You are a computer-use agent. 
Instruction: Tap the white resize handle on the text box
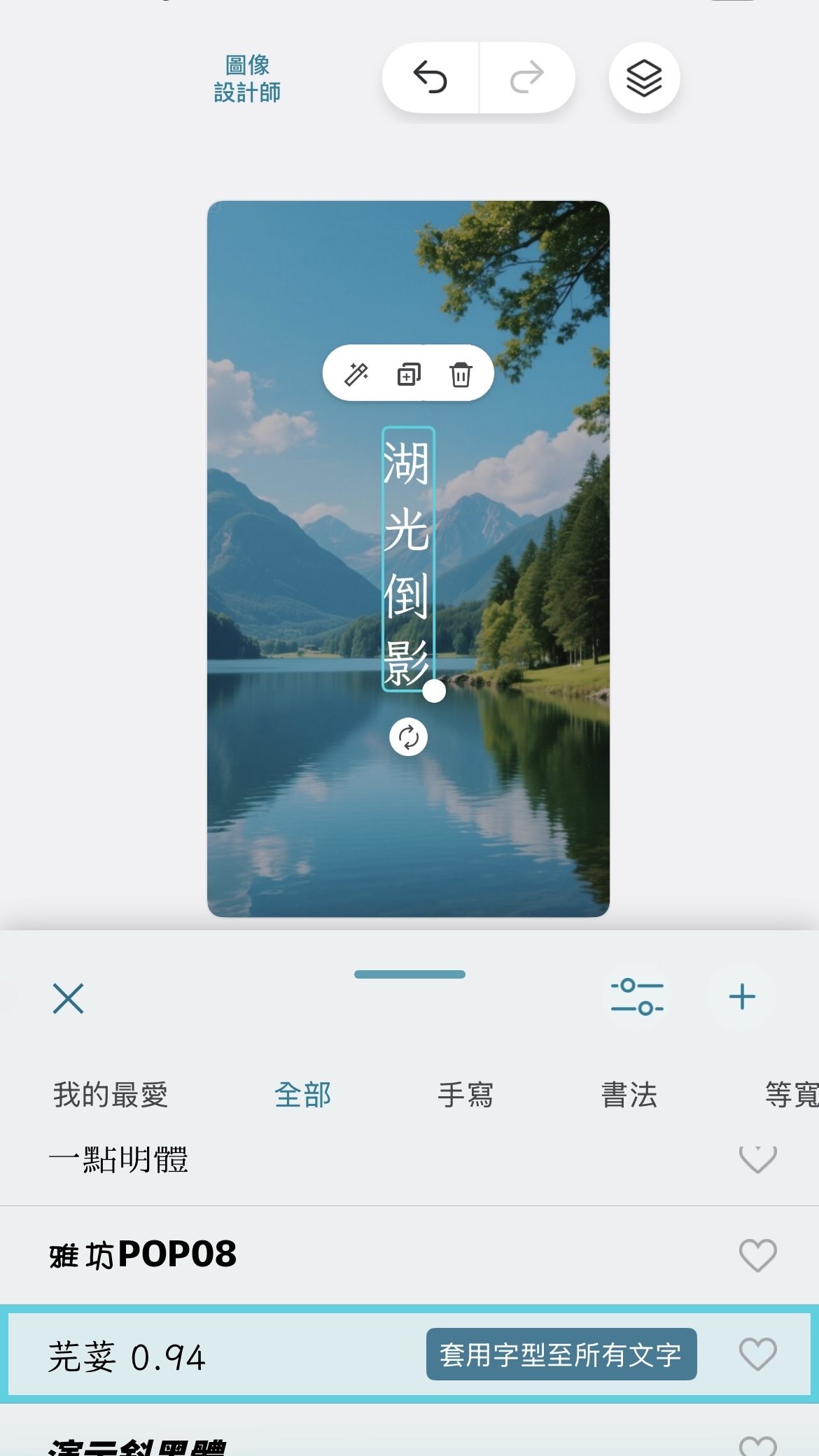[435, 692]
